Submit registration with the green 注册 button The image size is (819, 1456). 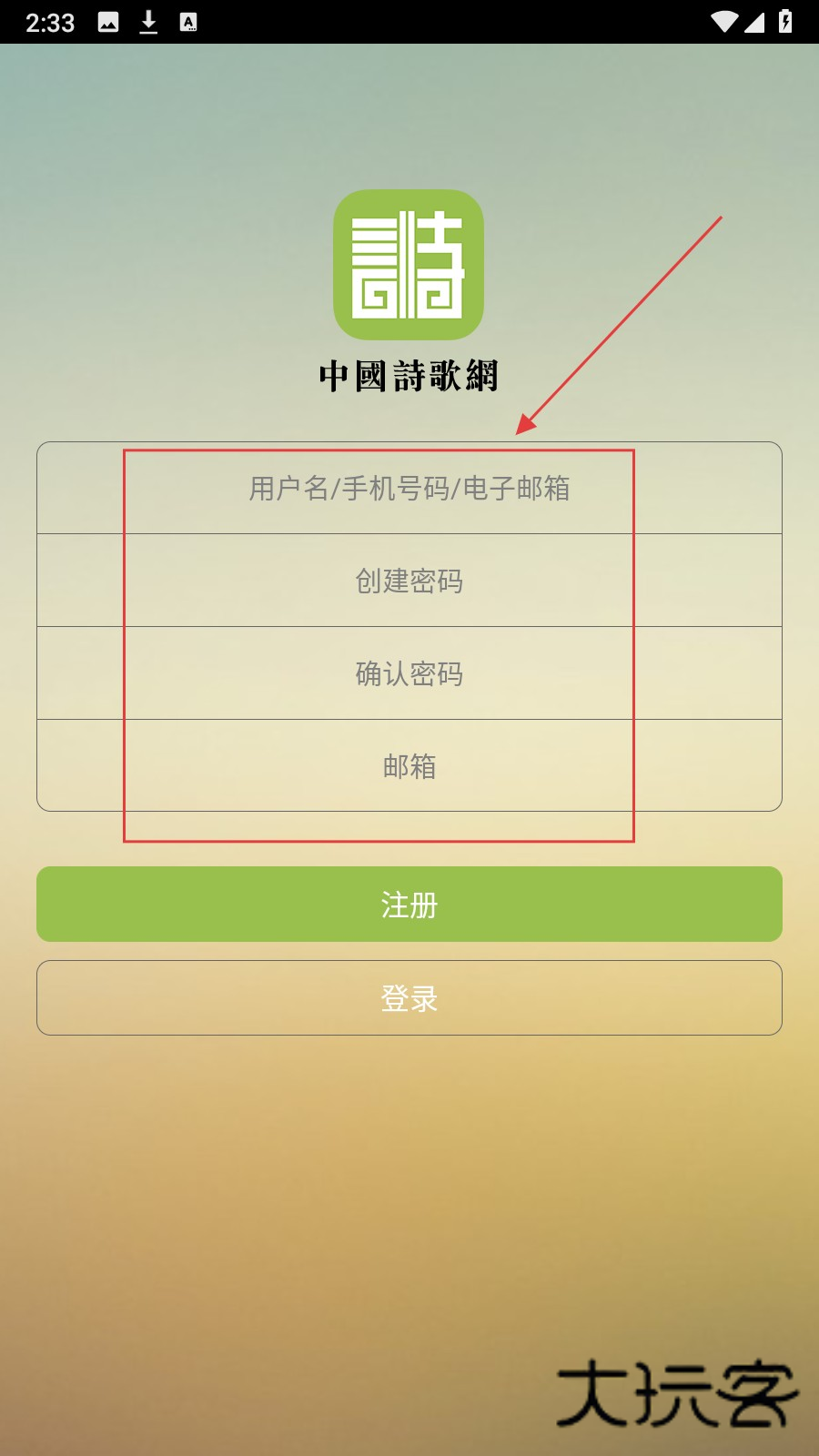pos(409,905)
